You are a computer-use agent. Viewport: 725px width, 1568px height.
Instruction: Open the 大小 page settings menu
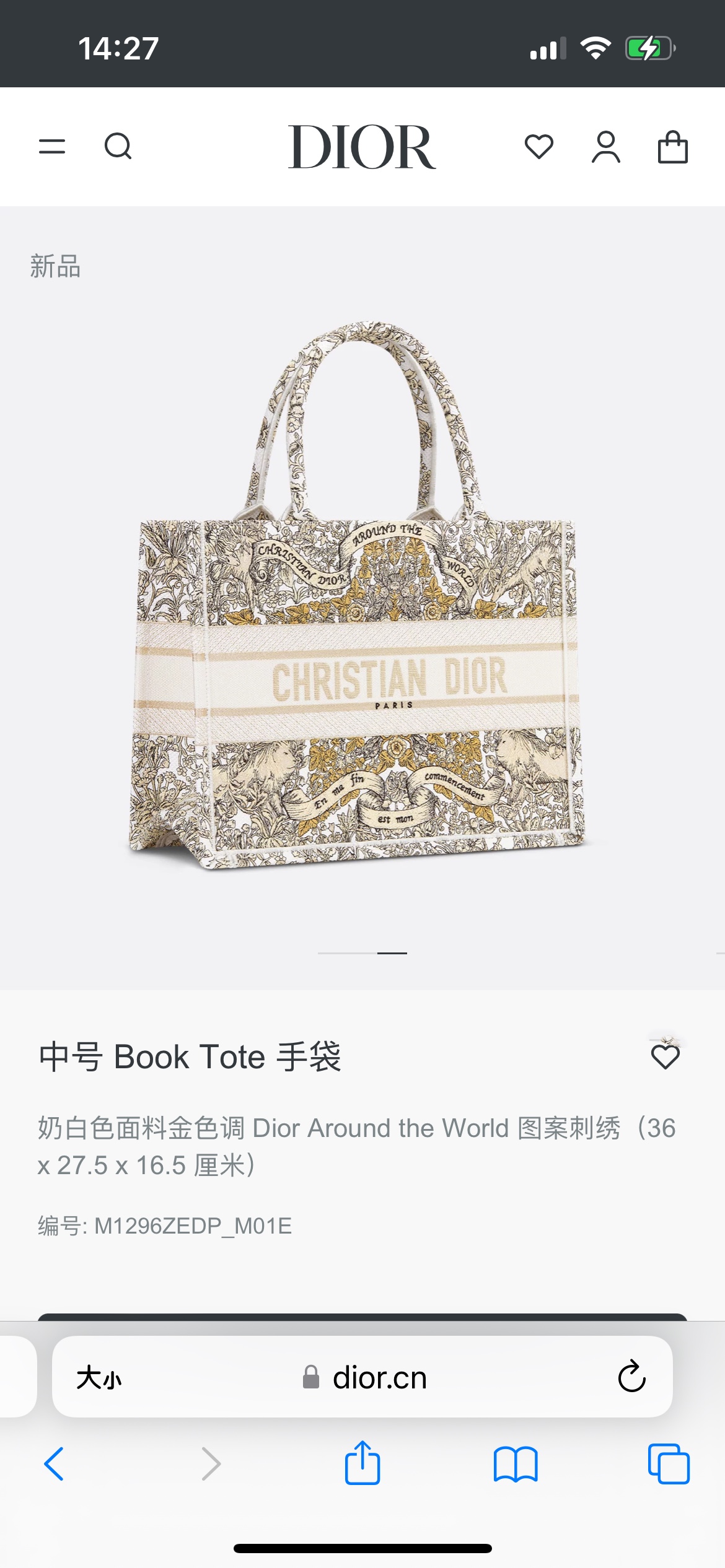point(99,1378)
